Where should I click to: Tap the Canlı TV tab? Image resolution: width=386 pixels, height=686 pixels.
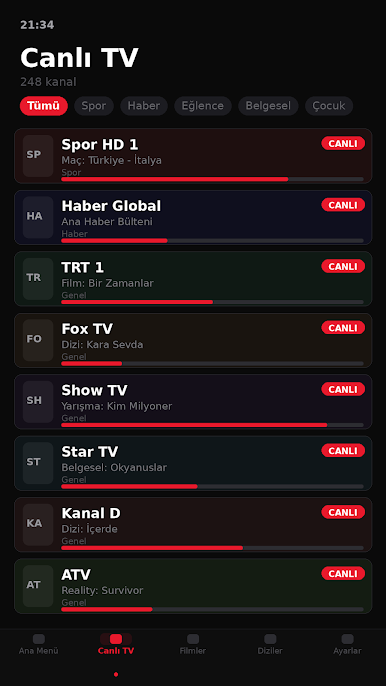(x=116, y=645)
